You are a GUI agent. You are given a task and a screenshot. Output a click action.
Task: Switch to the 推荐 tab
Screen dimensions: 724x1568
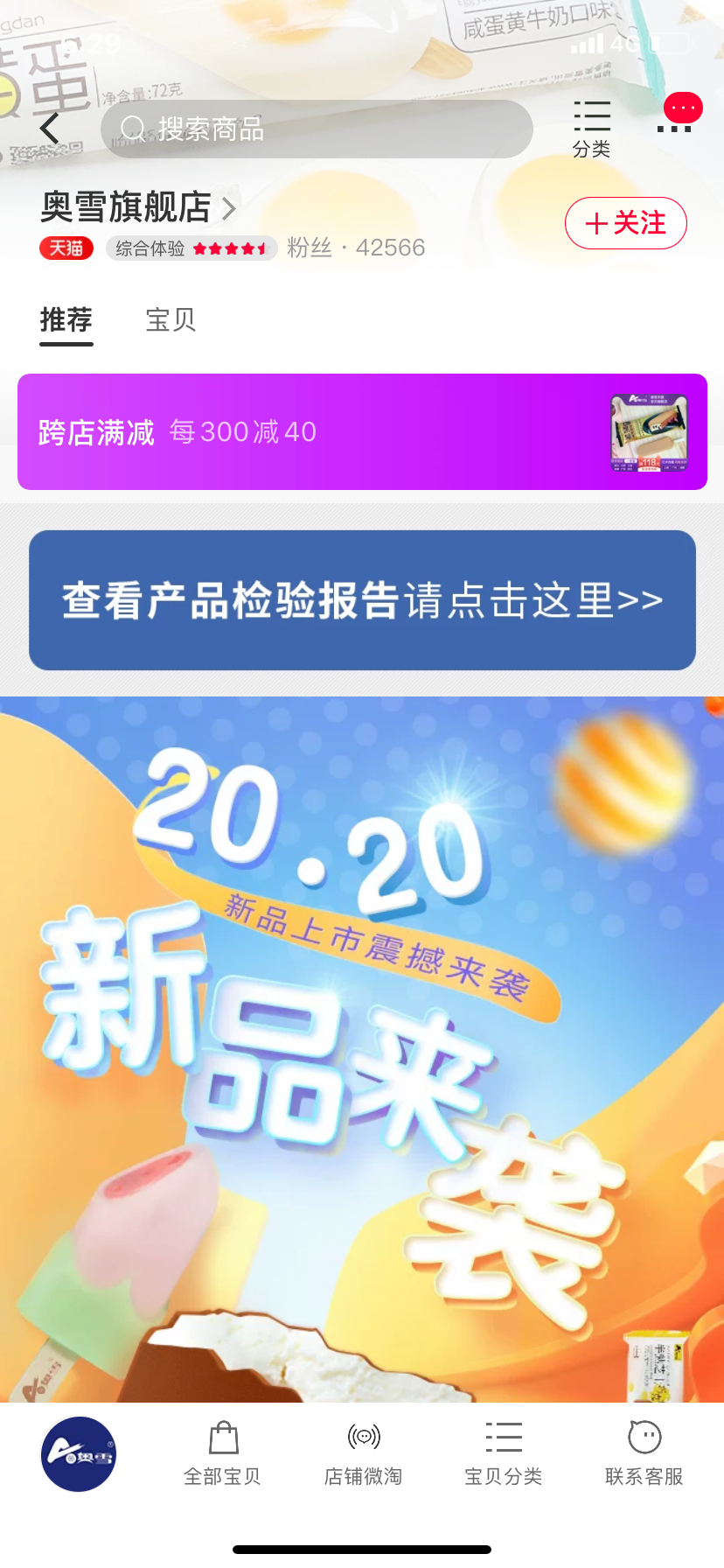pos(66,320)
